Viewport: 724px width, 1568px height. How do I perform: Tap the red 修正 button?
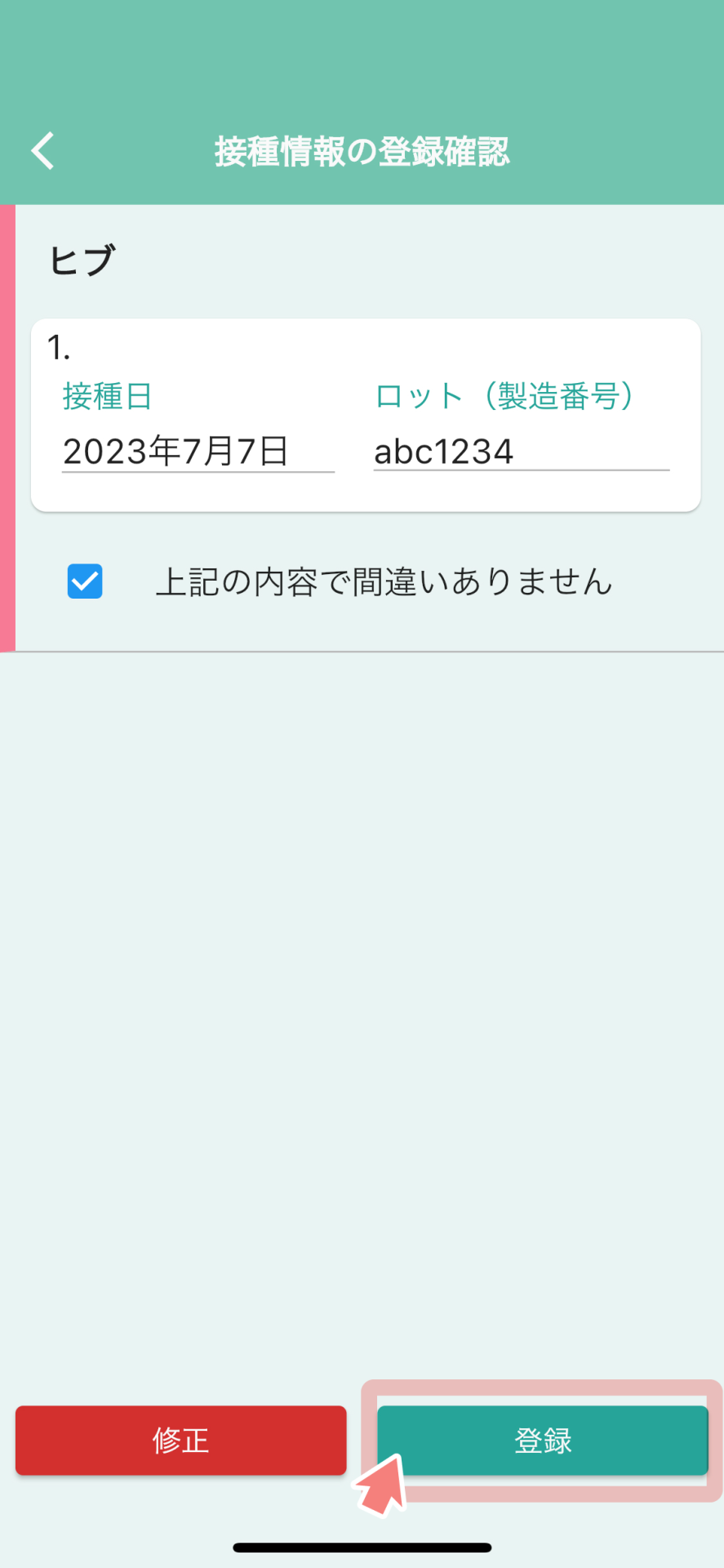(x=181, y=1440)
